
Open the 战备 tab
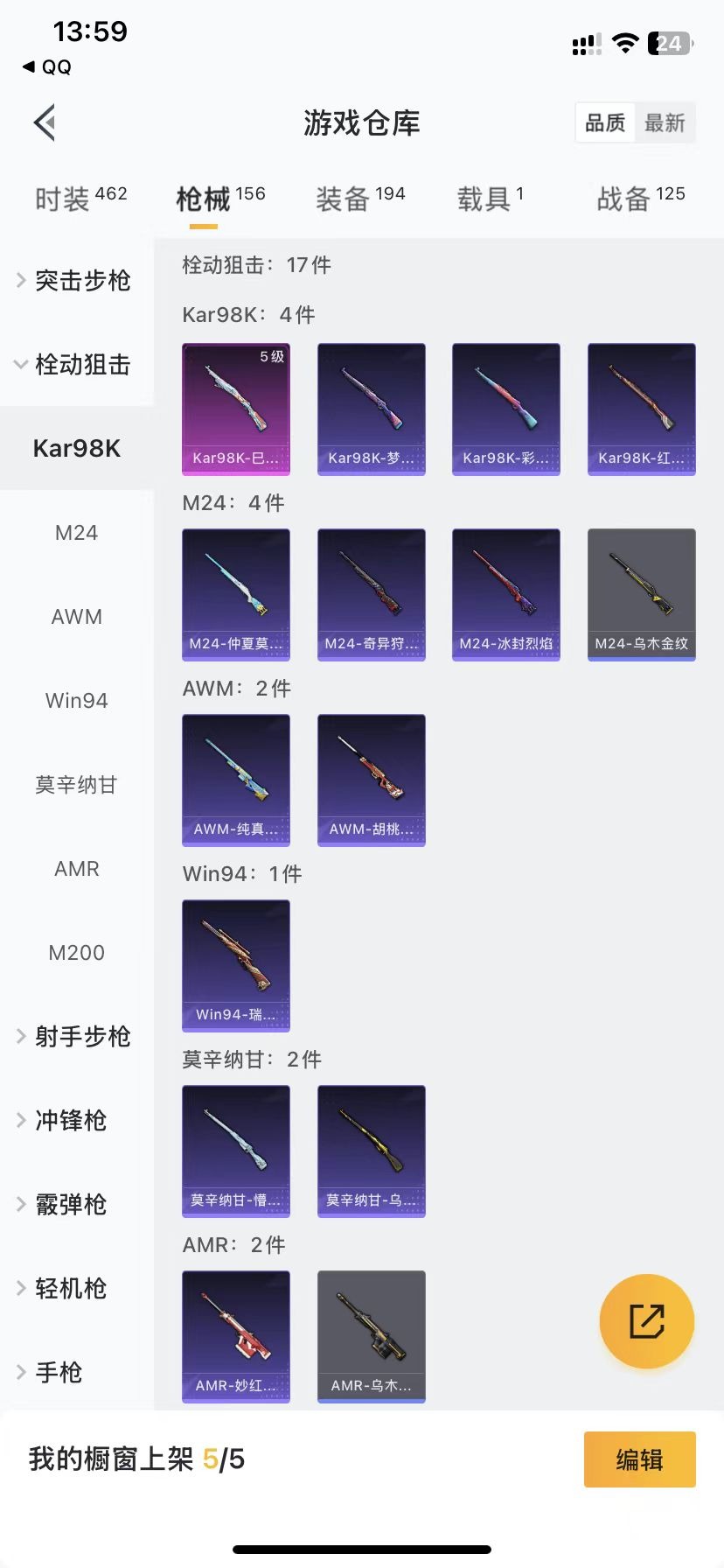click(640, 199)
